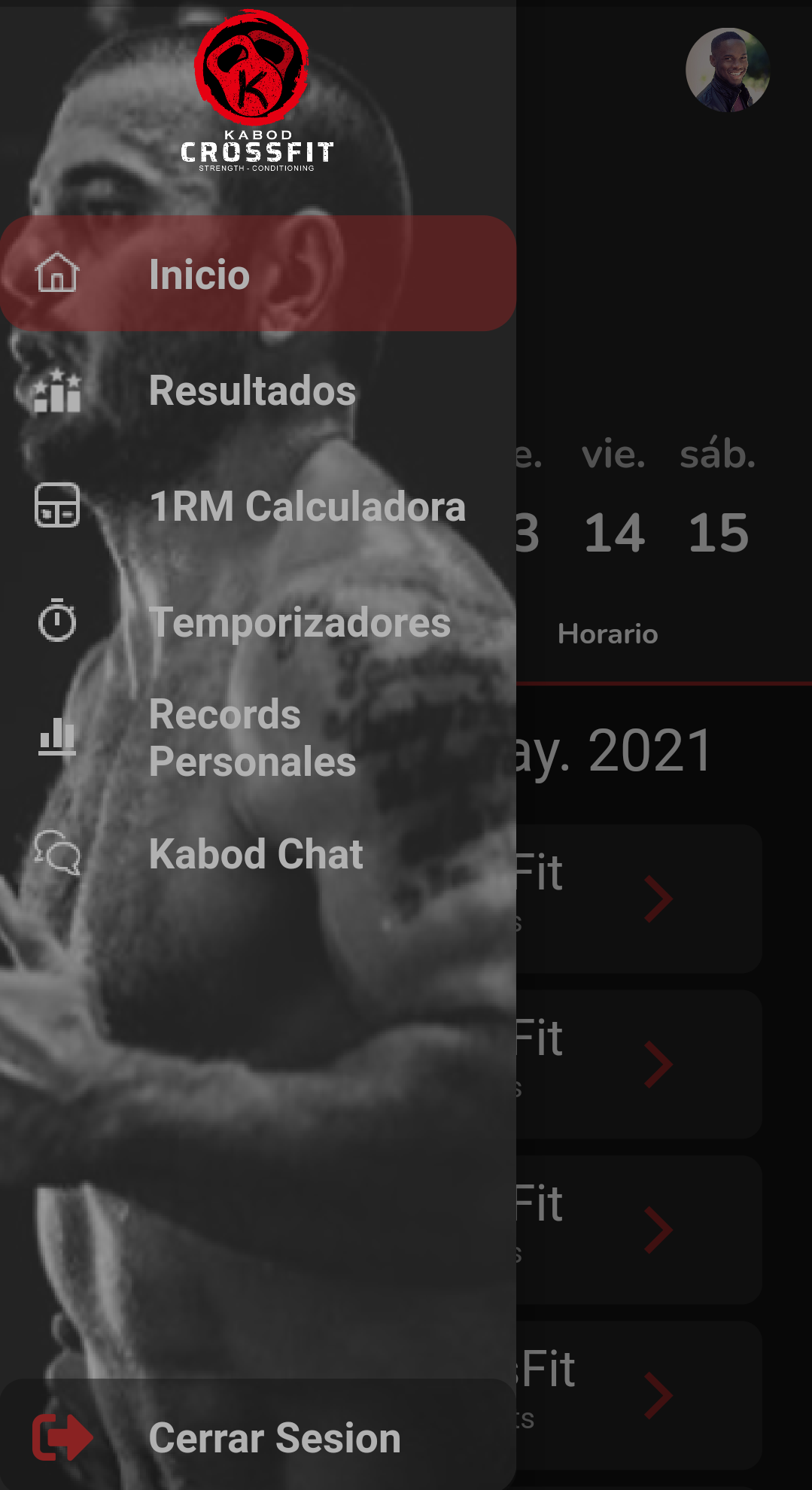Open Temporizadores from the menu

click(x=299, y=622)
